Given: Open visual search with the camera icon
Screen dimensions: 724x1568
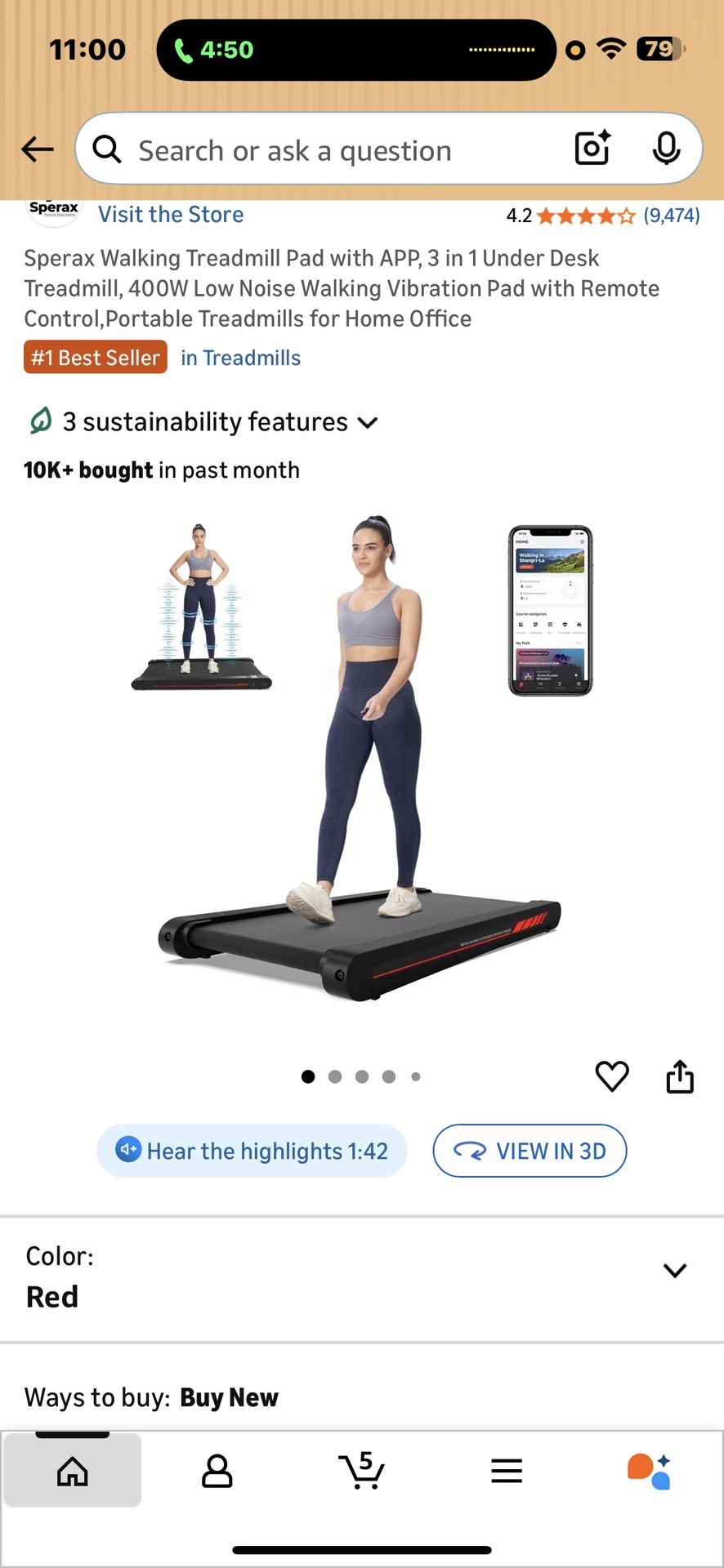Looking at the screenshot, I should point(591,149).
